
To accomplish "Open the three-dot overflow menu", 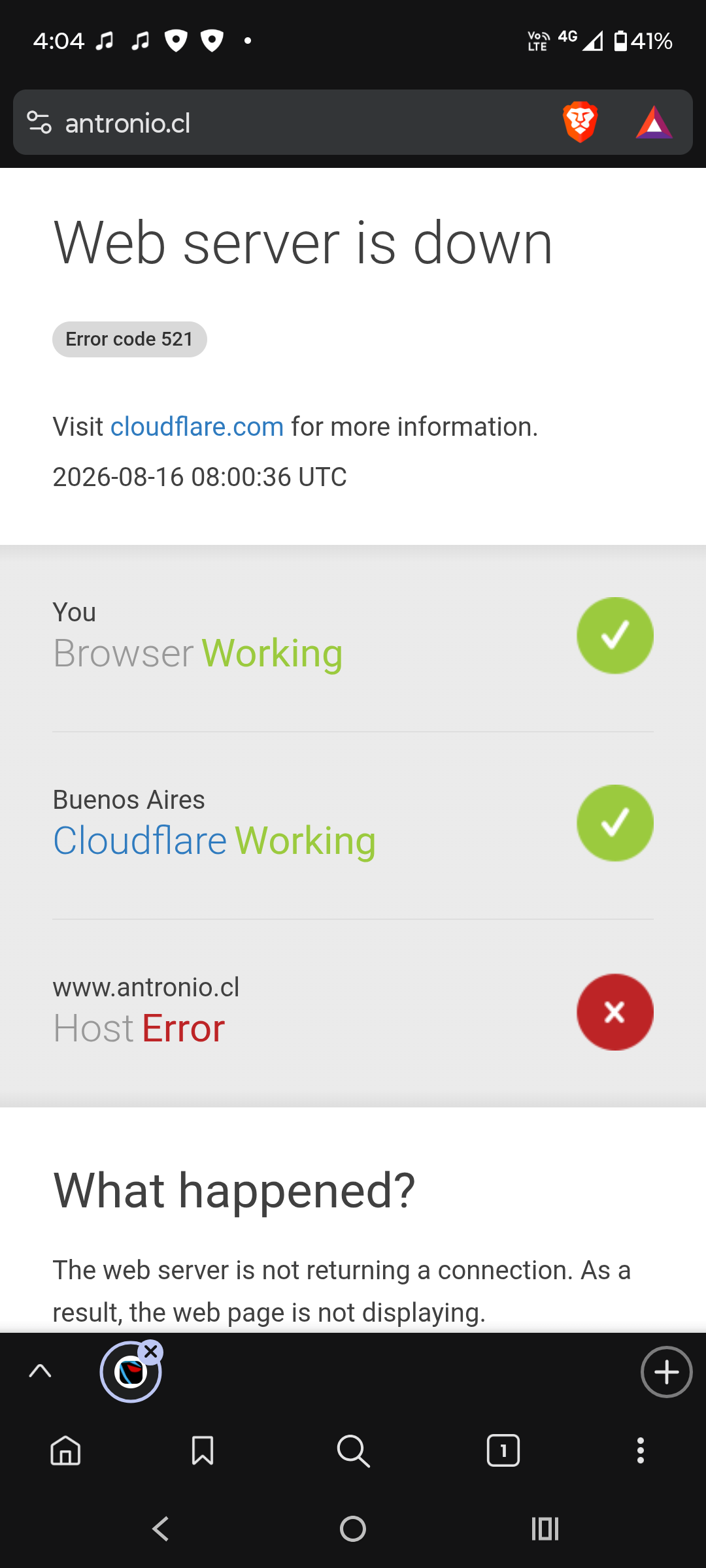I will click(641, 1450).
